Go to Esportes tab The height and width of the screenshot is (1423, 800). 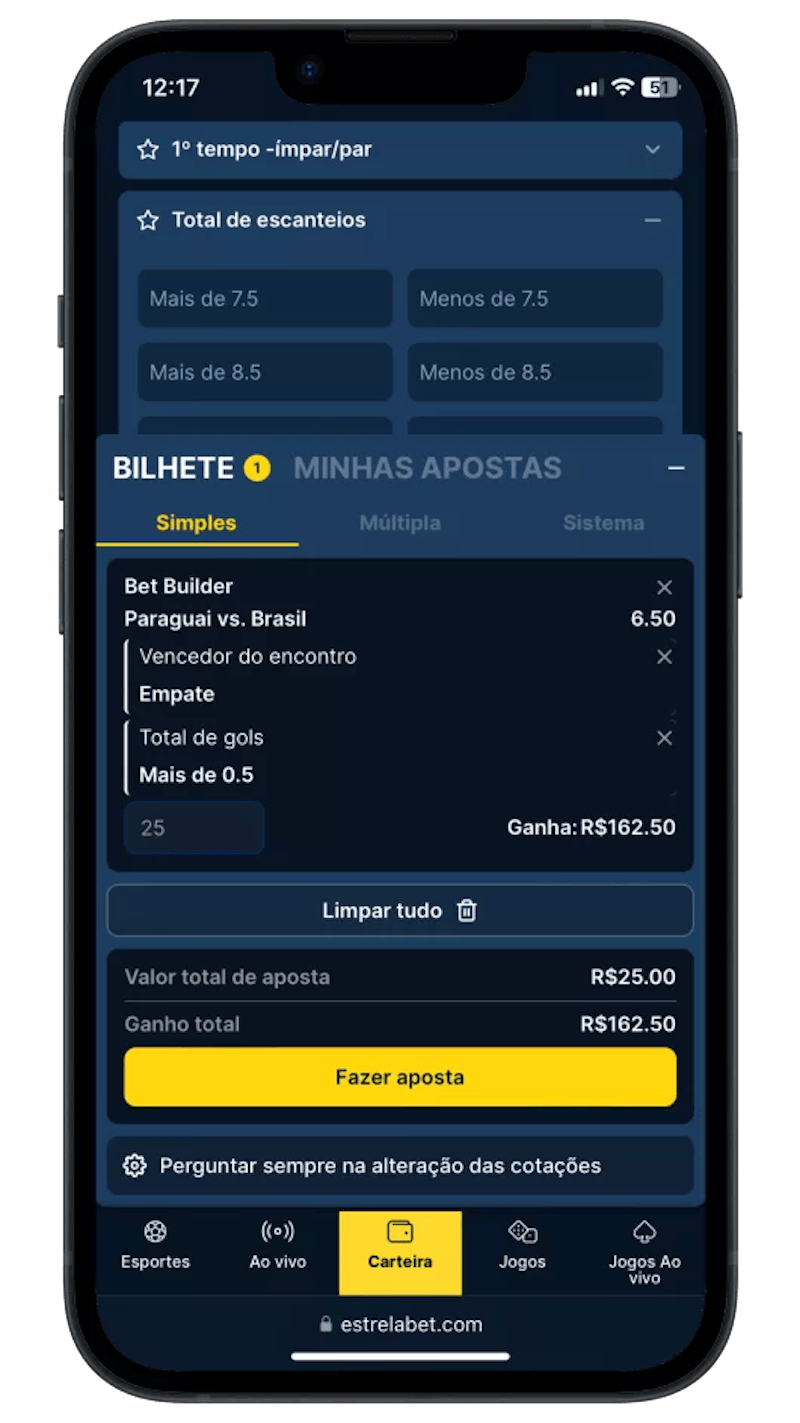coord(155,1245)
